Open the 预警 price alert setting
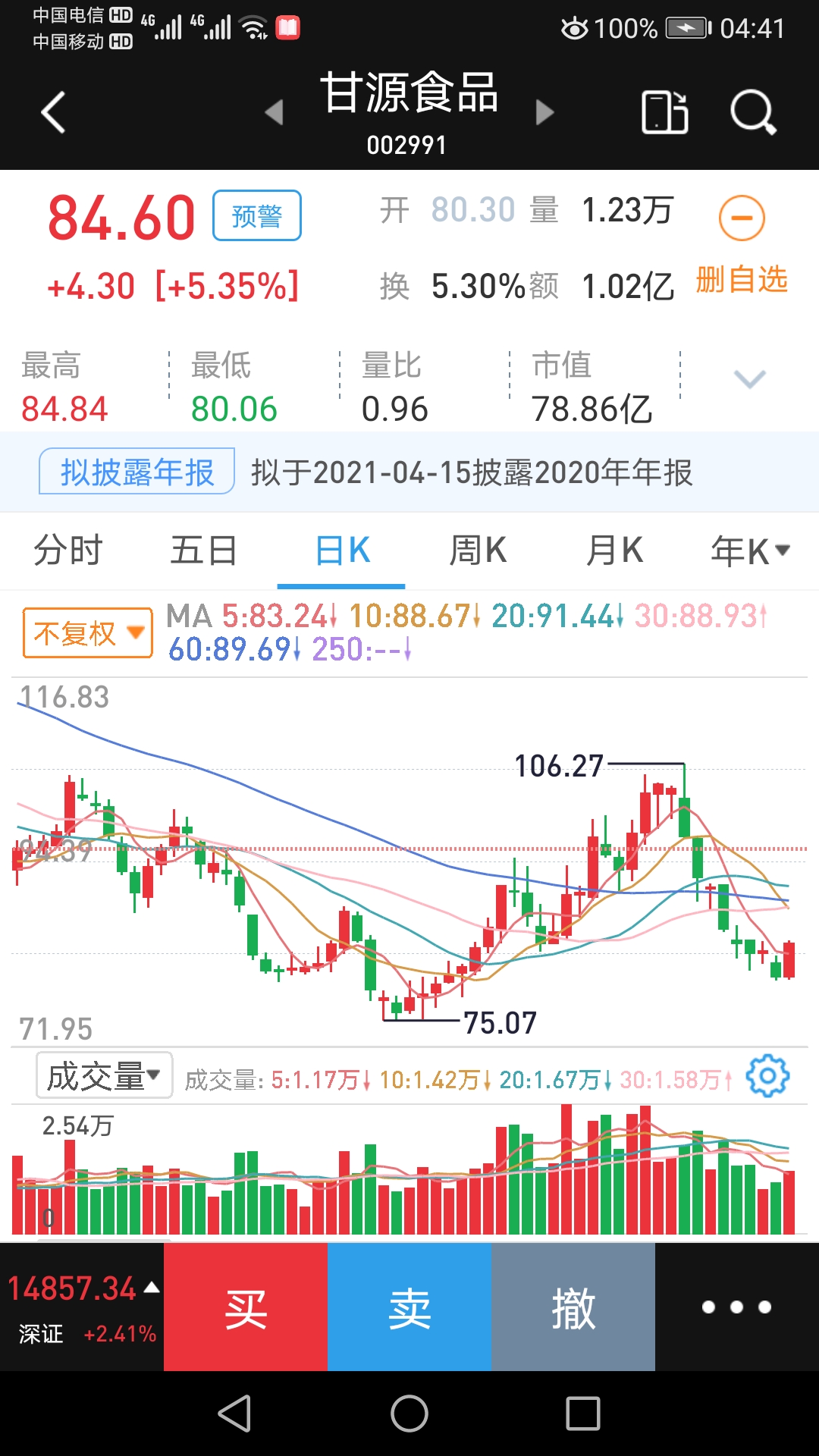Screen dimensions: 819x1456 click(x=257, y=215)
